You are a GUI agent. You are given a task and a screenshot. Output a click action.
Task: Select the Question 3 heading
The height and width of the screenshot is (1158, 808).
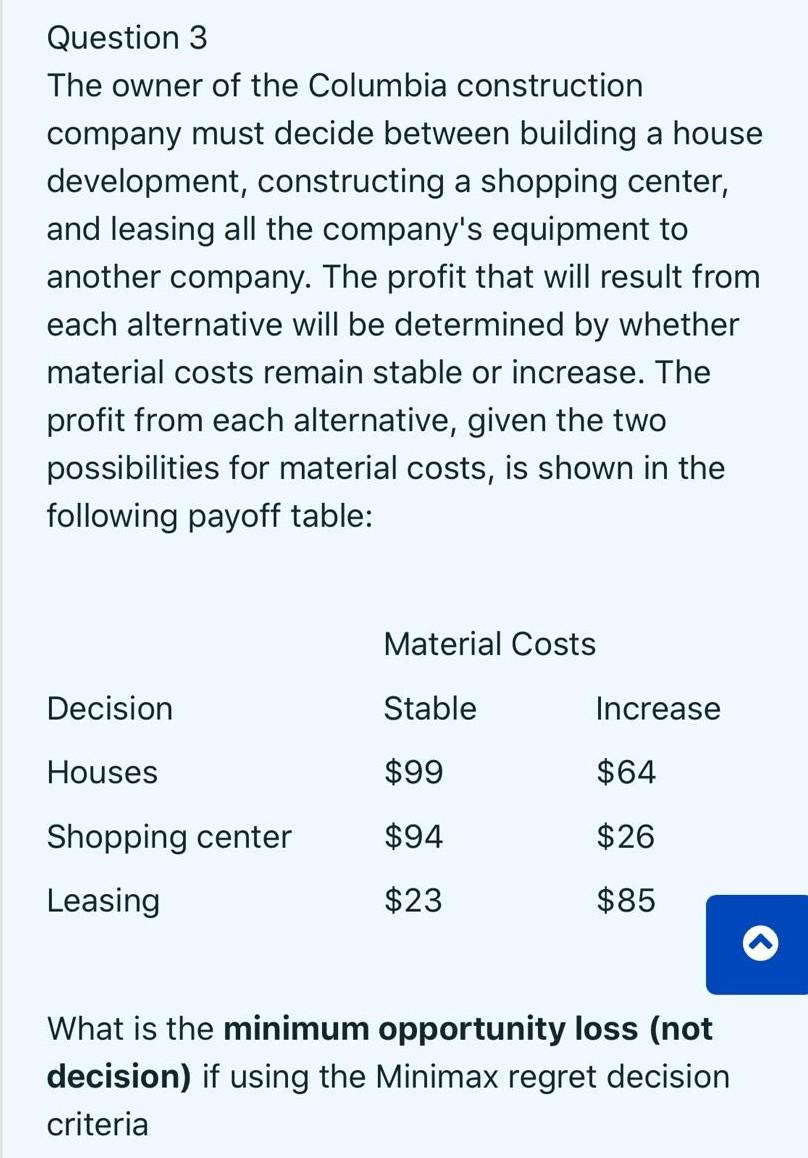[x=127, y=38]
